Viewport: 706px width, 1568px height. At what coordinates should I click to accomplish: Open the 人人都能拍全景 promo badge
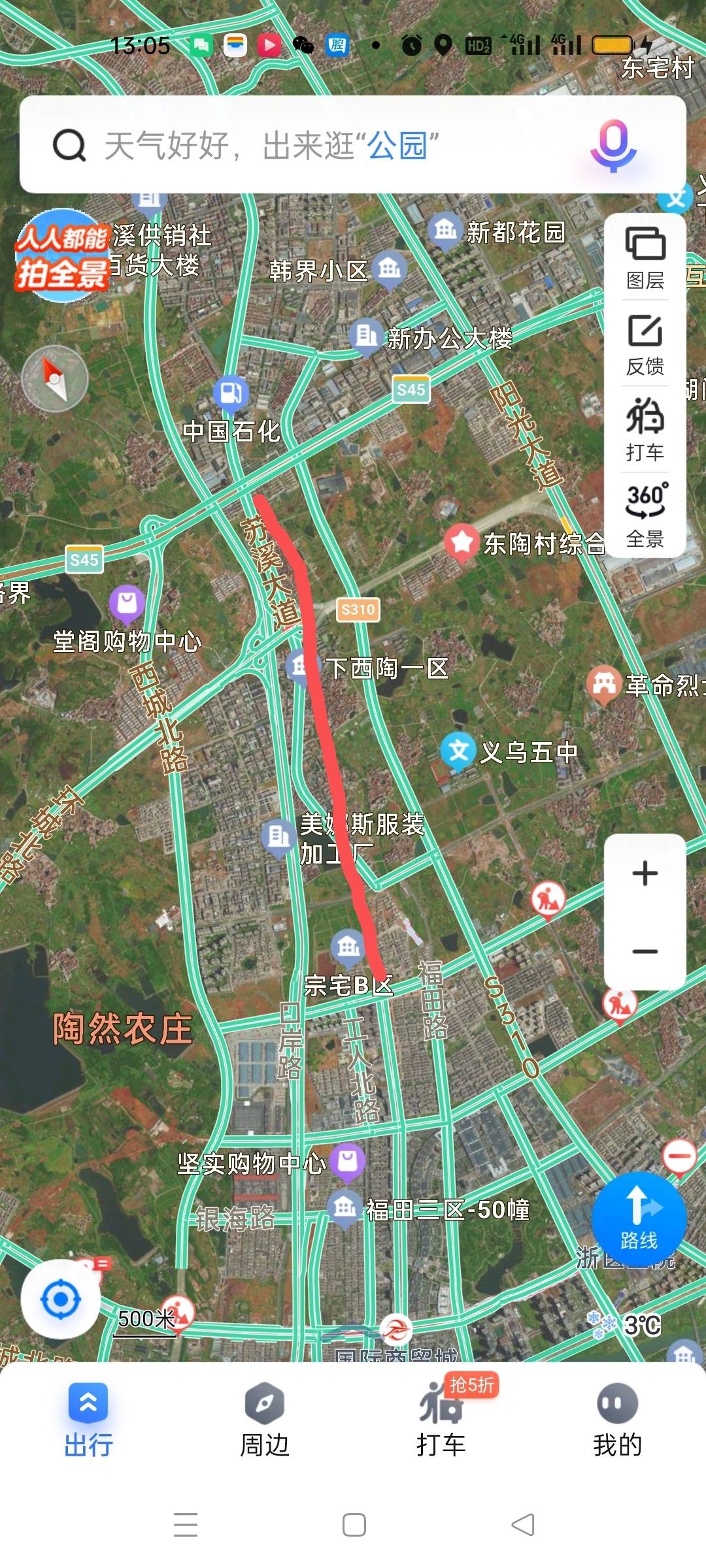(x=62, y=256)
